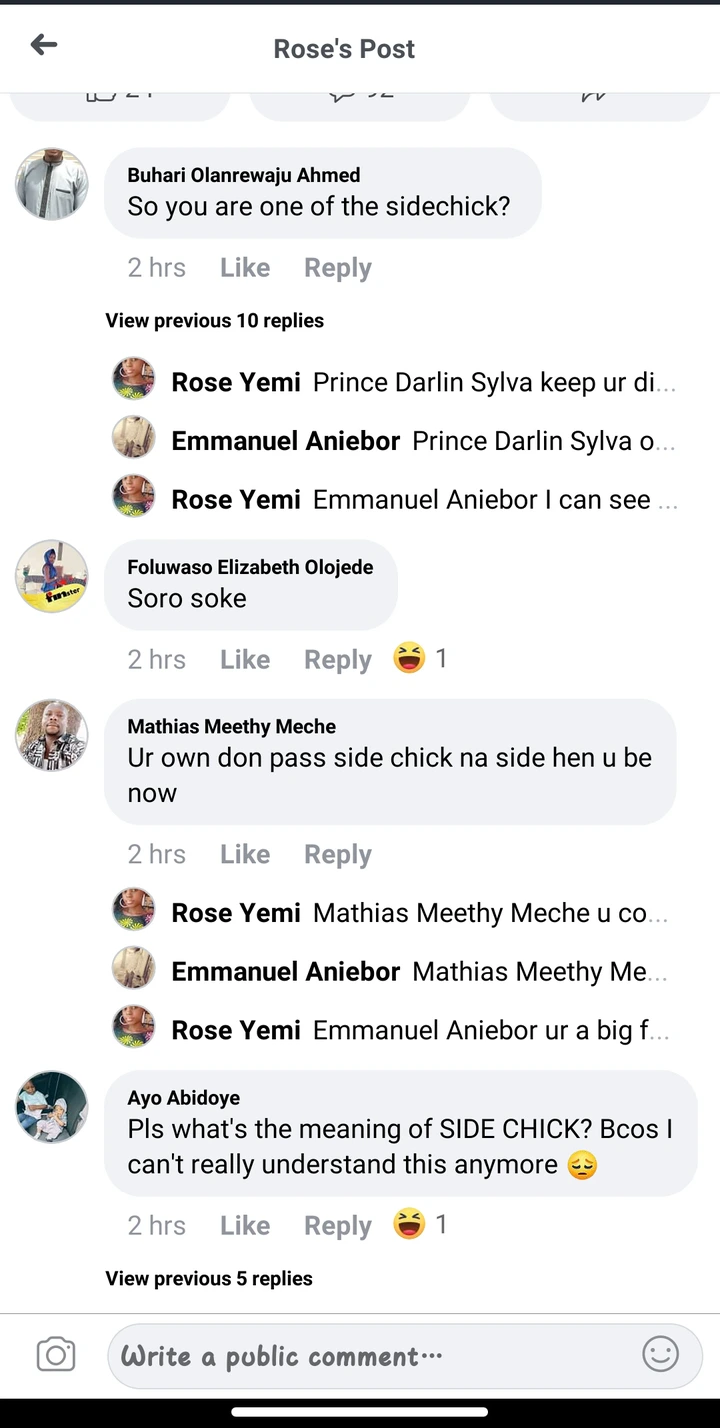The height and width of the screenshot is (1428, 720).
Task: Focus the Write a public comment field
Action: tap(370, 1357)
